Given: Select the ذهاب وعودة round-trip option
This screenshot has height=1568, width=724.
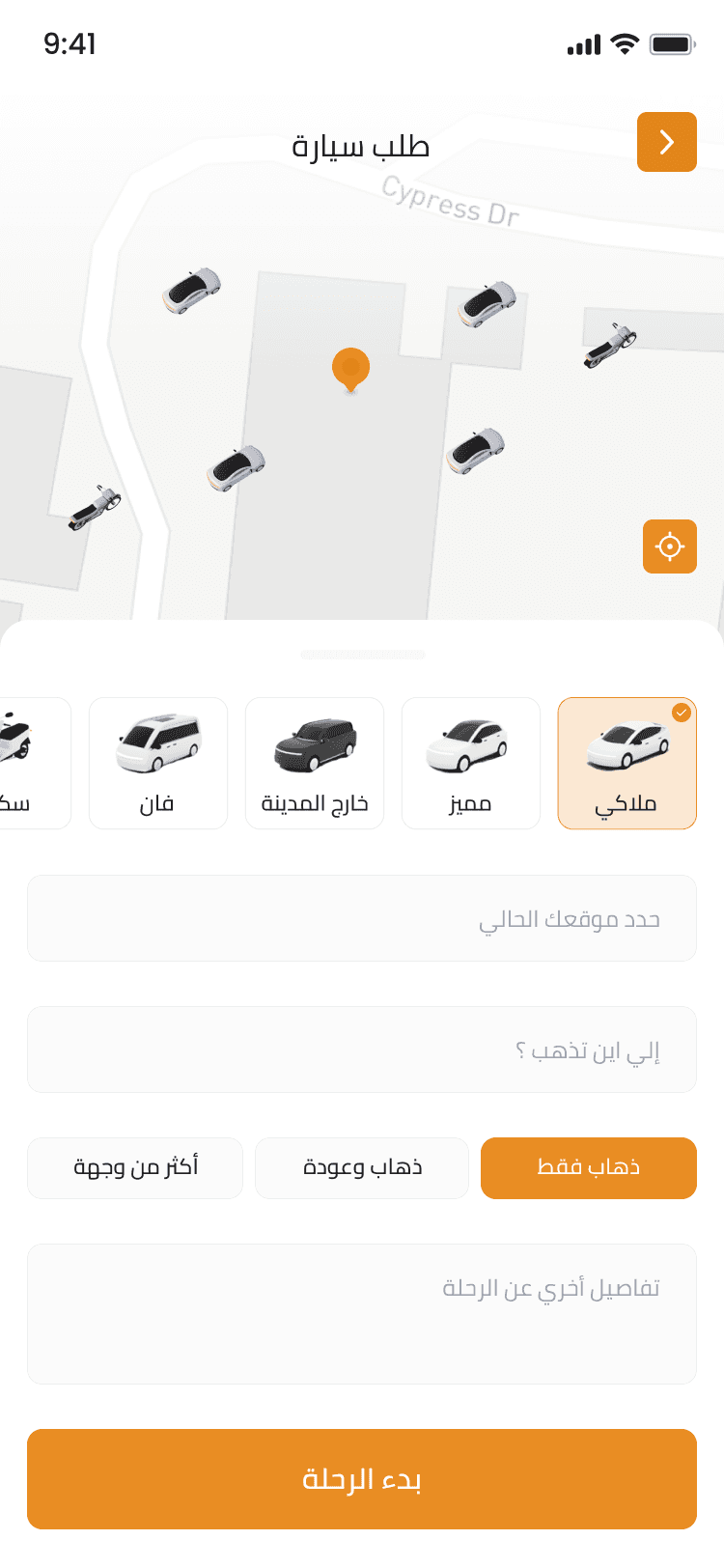Looking at the screenshot, I should click(361, 1167).
